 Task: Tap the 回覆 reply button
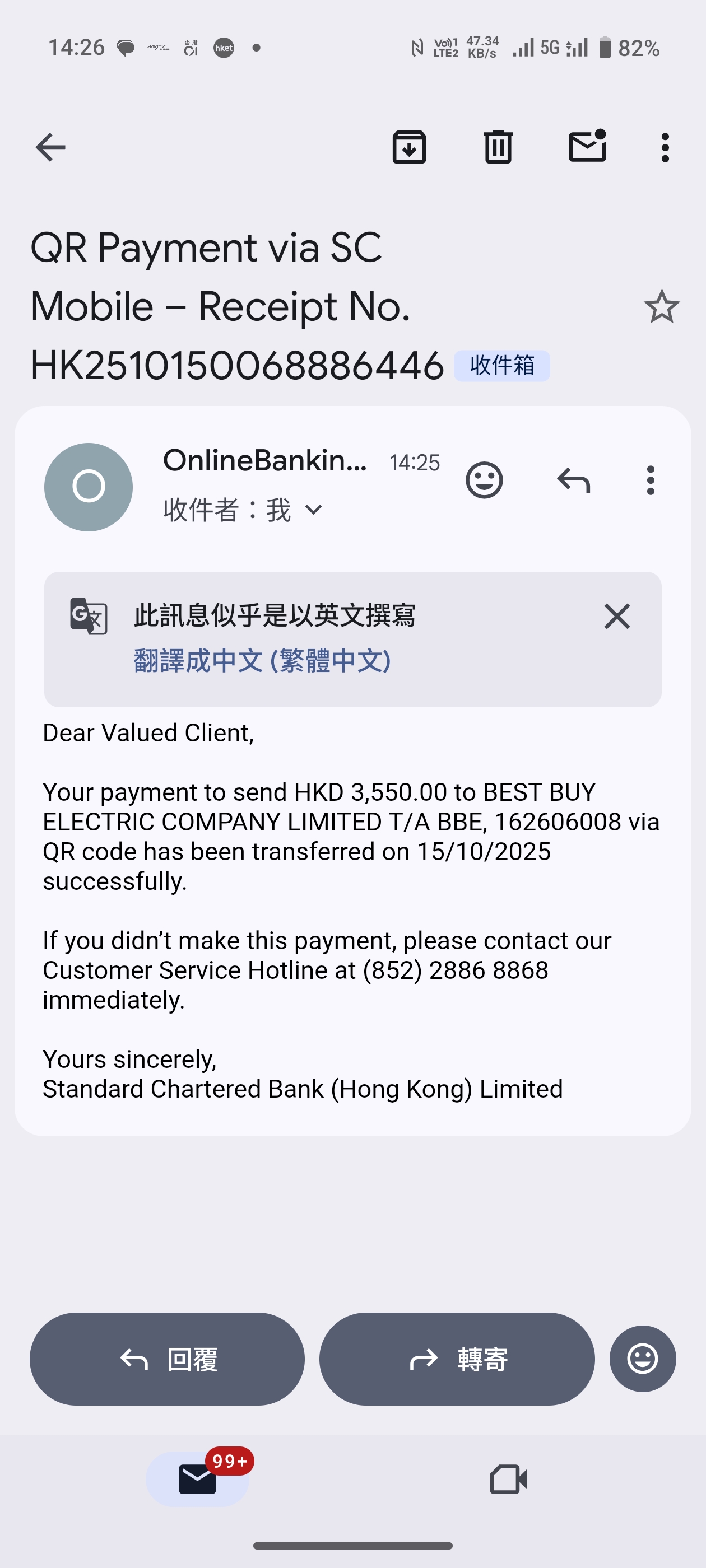[x=167, y=1359]
